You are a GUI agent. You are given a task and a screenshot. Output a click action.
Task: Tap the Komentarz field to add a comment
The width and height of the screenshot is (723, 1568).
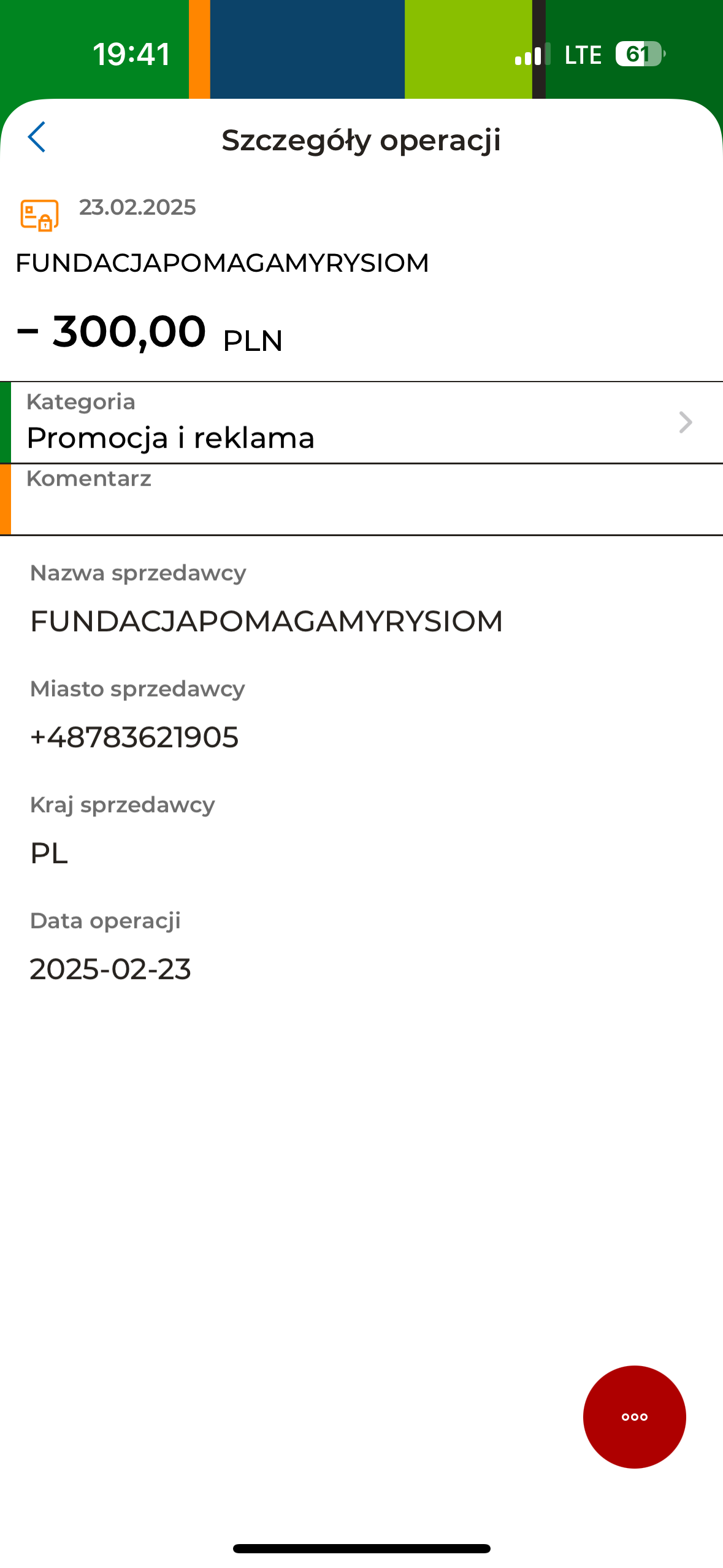click(362, 500)
